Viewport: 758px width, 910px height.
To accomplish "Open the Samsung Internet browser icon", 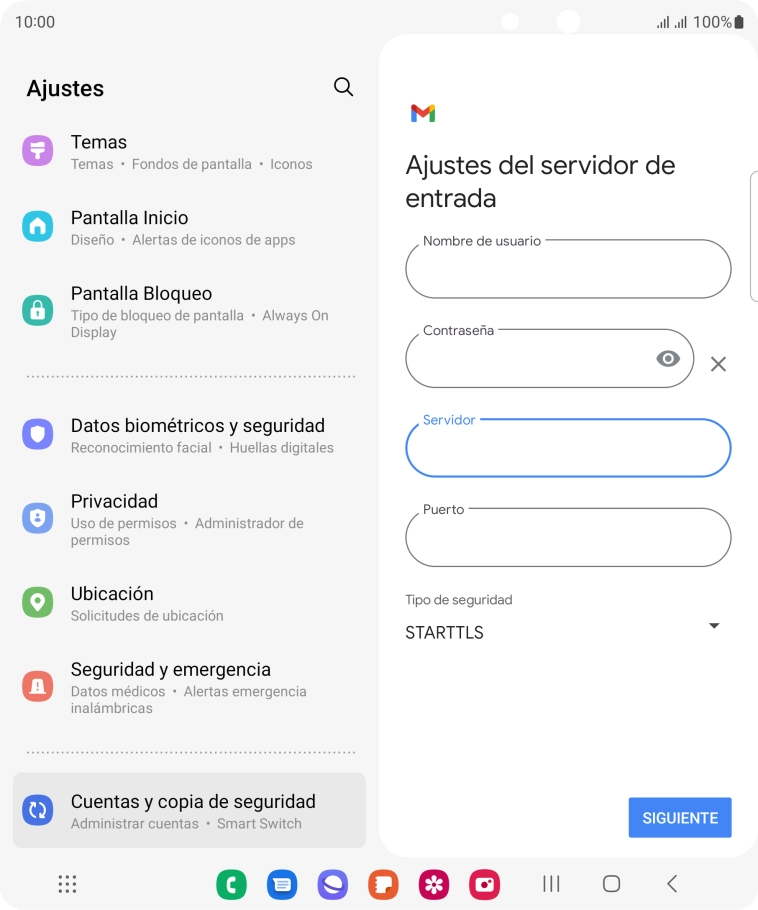I will pos(334,884).
